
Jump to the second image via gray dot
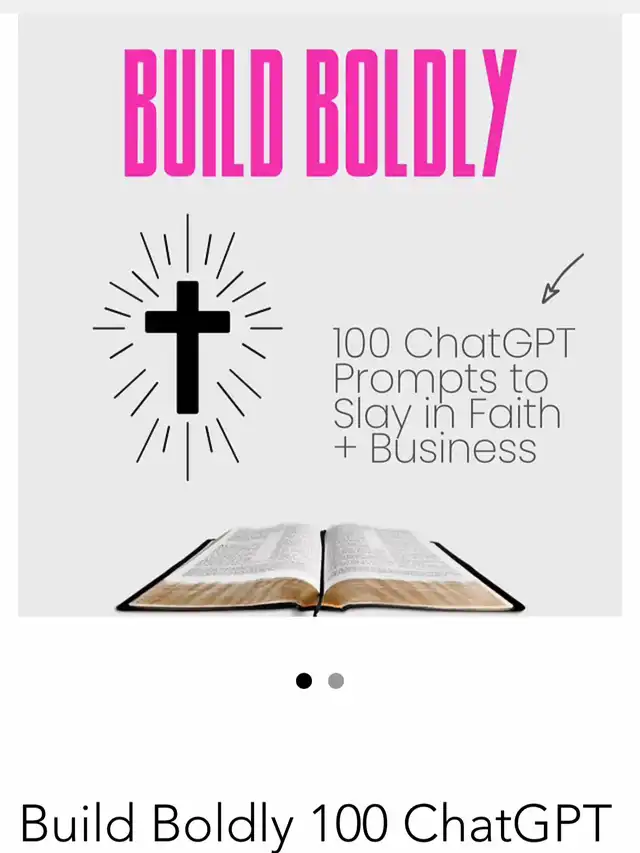click(336, 681)
